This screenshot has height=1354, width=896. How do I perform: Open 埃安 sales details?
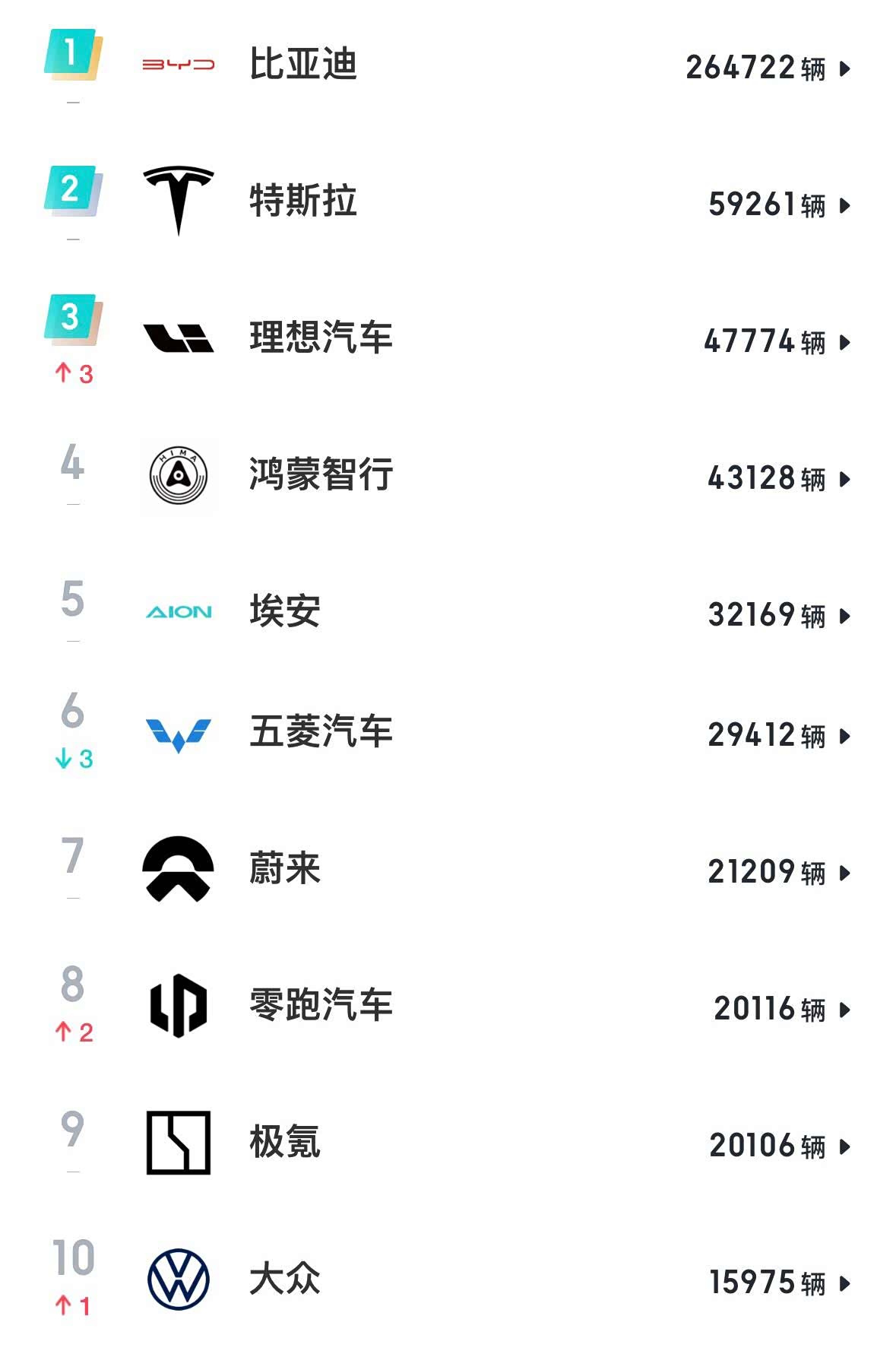(x=285, y=612)
